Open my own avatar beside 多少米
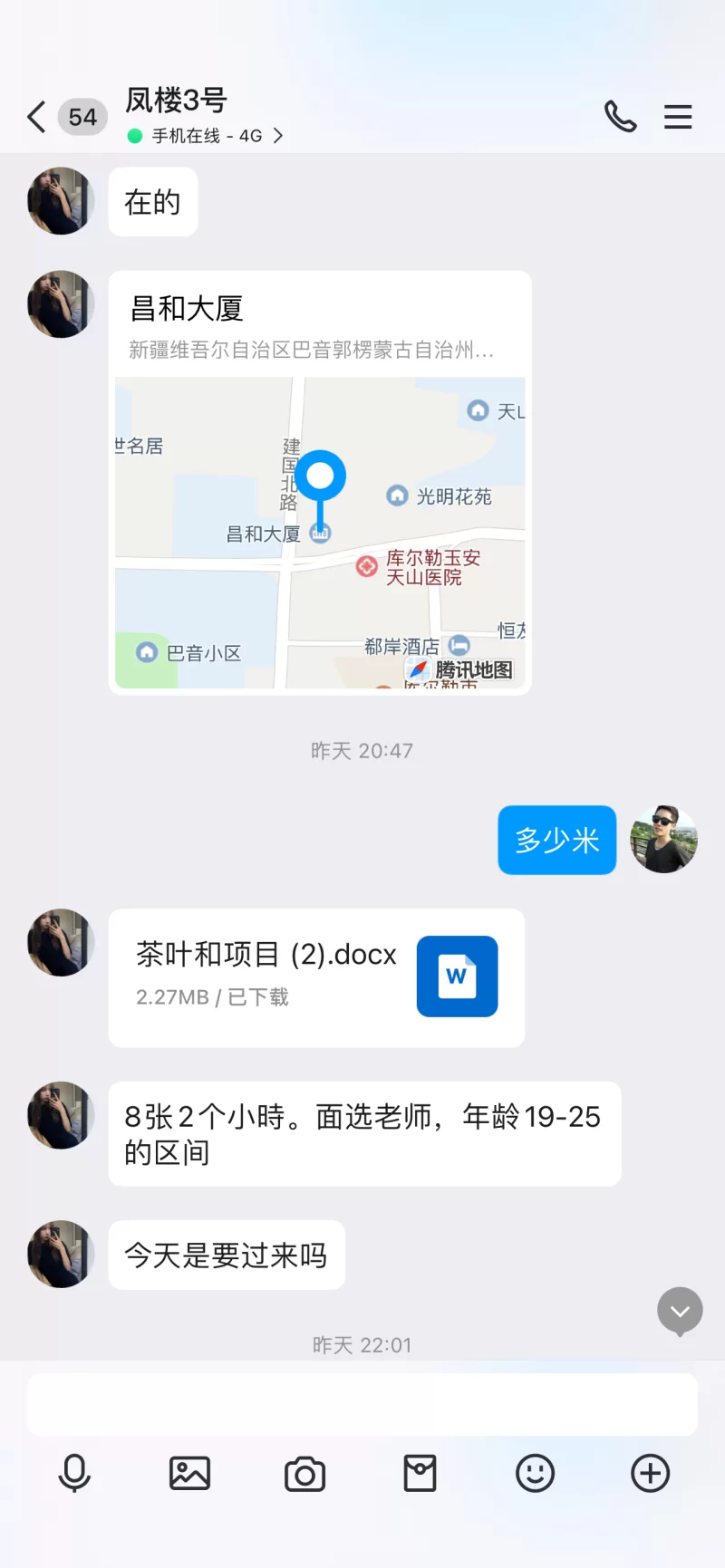725x1568 pixels. click(663, 840)
